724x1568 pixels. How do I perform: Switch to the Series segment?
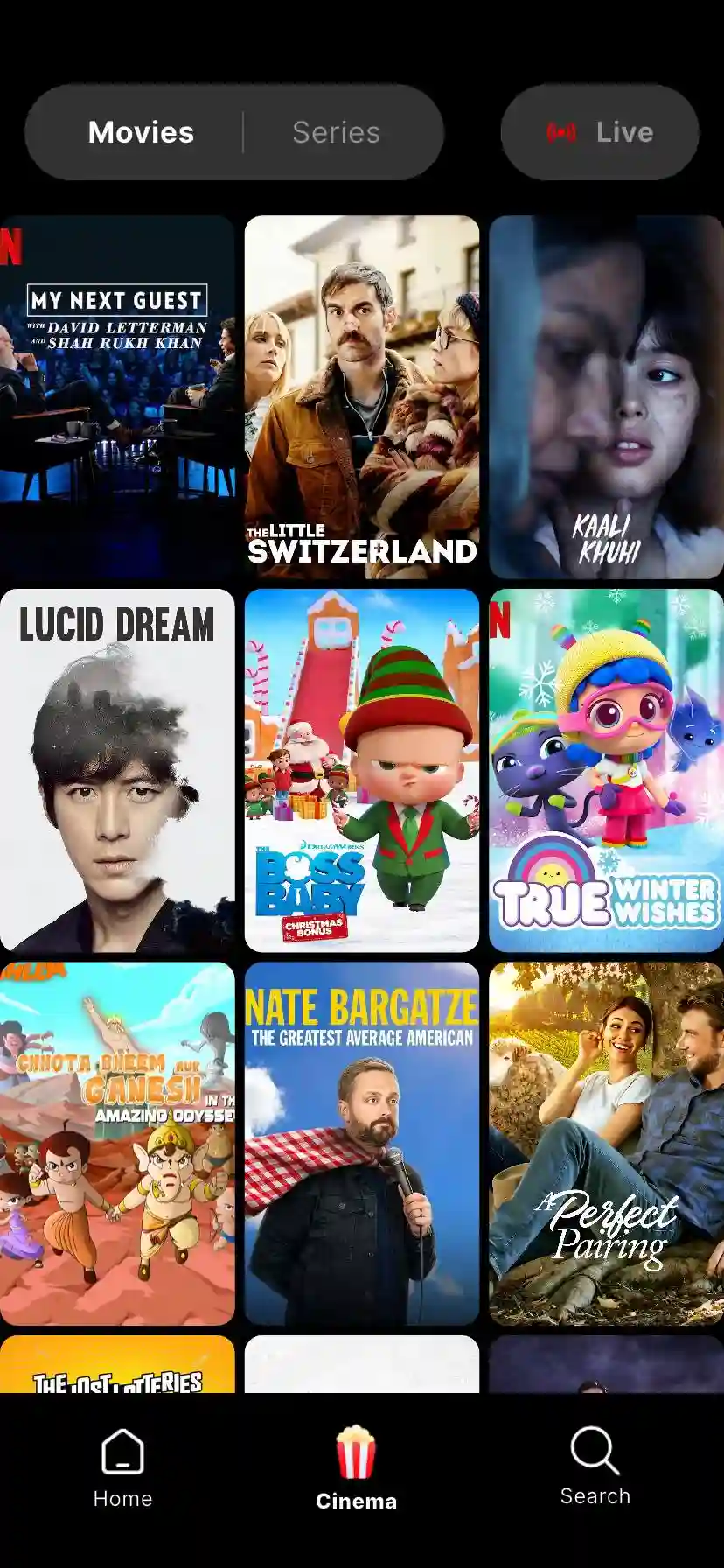click(337, 132)
